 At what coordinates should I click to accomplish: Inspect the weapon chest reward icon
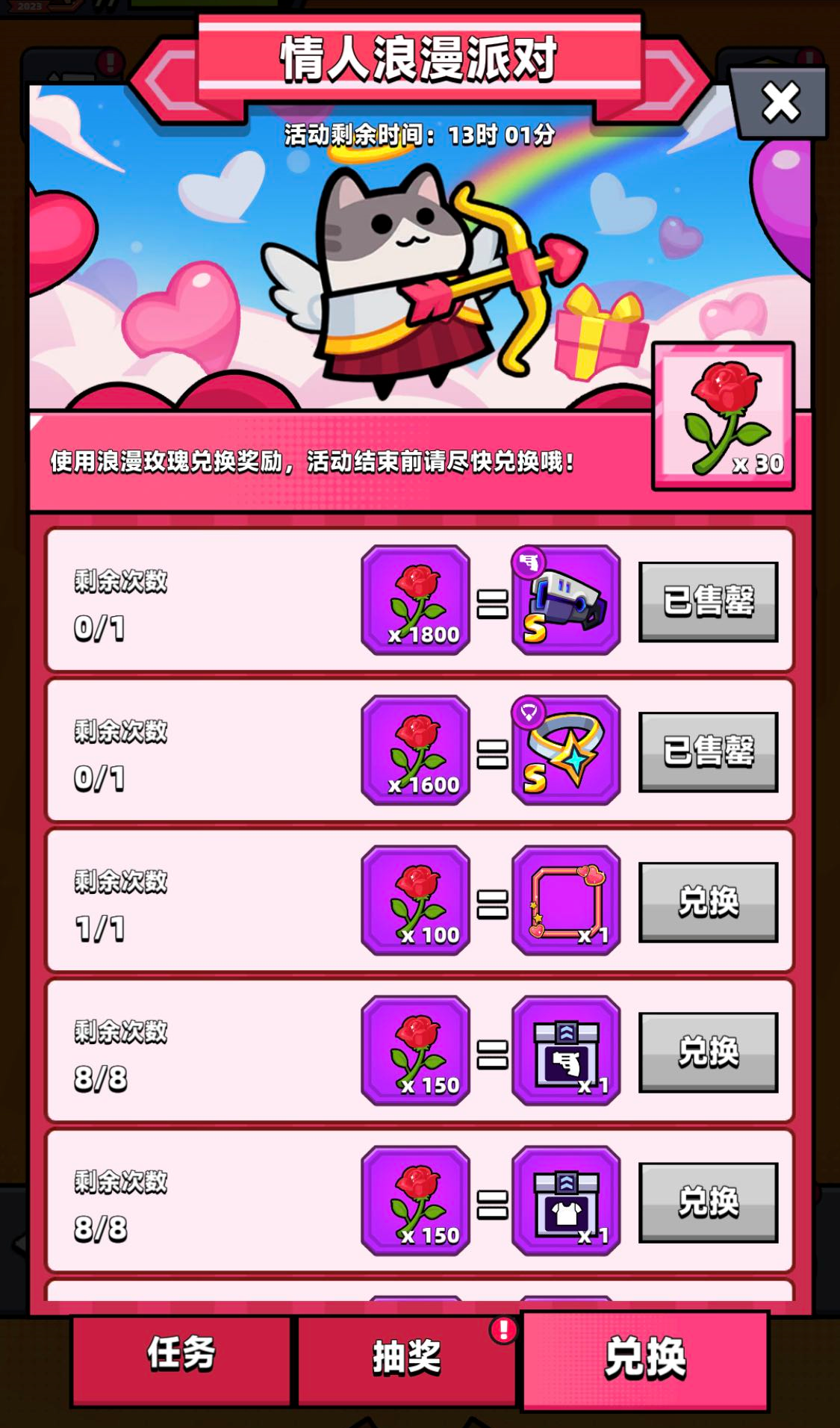(x=566, y=1050)
